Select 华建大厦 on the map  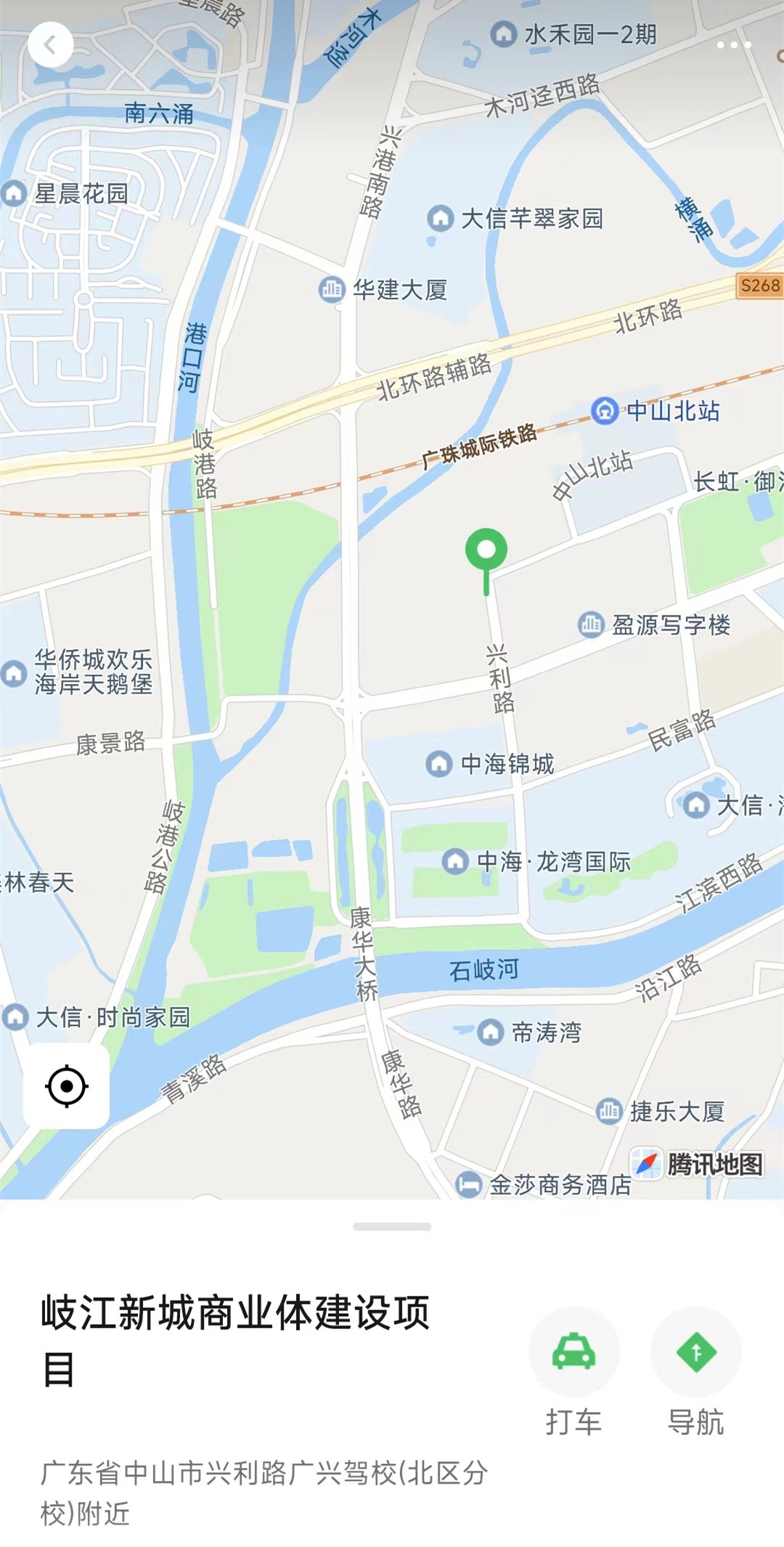coord(383,290)
